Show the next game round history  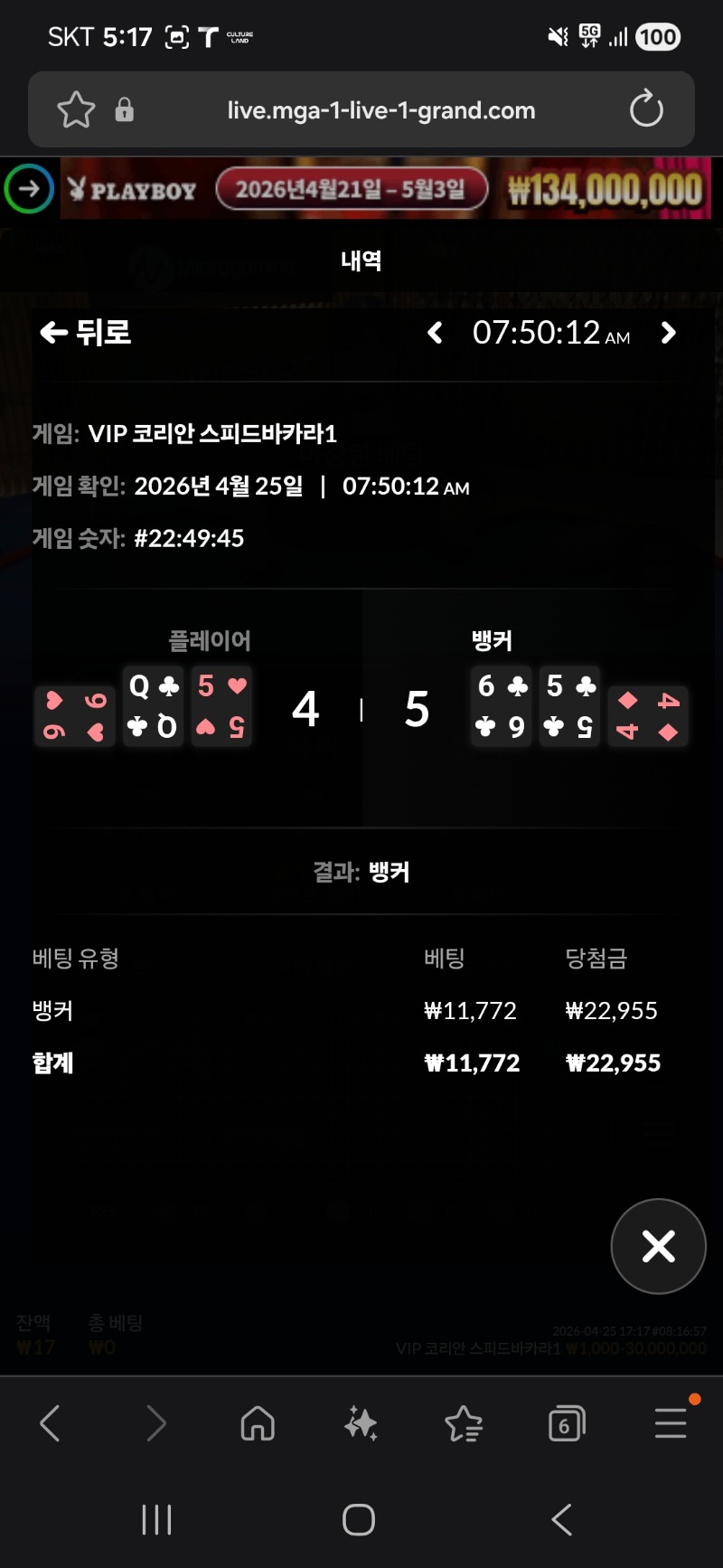coord(668,333)
